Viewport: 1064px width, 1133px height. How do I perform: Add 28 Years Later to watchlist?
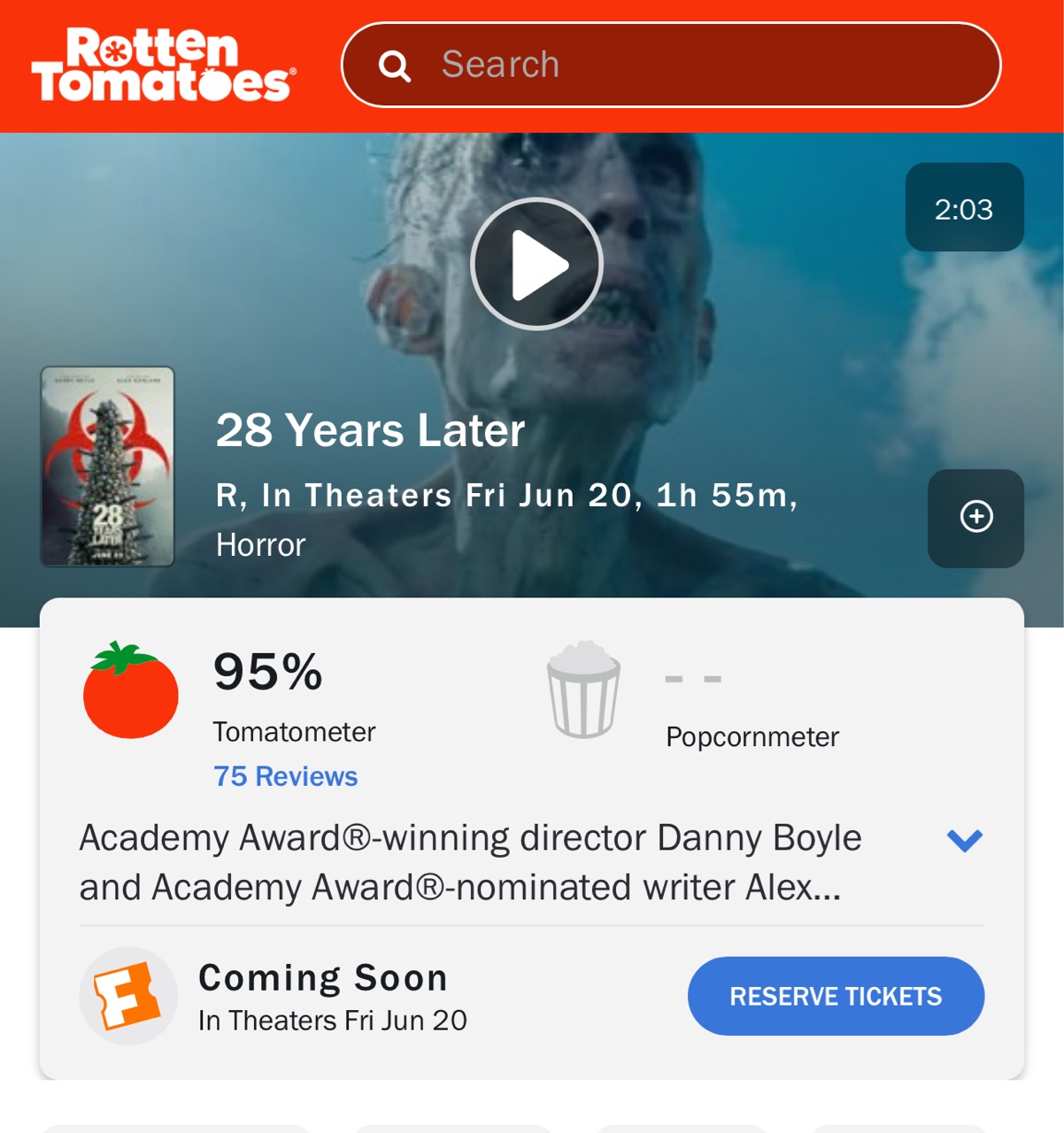(x=975, y=518)
